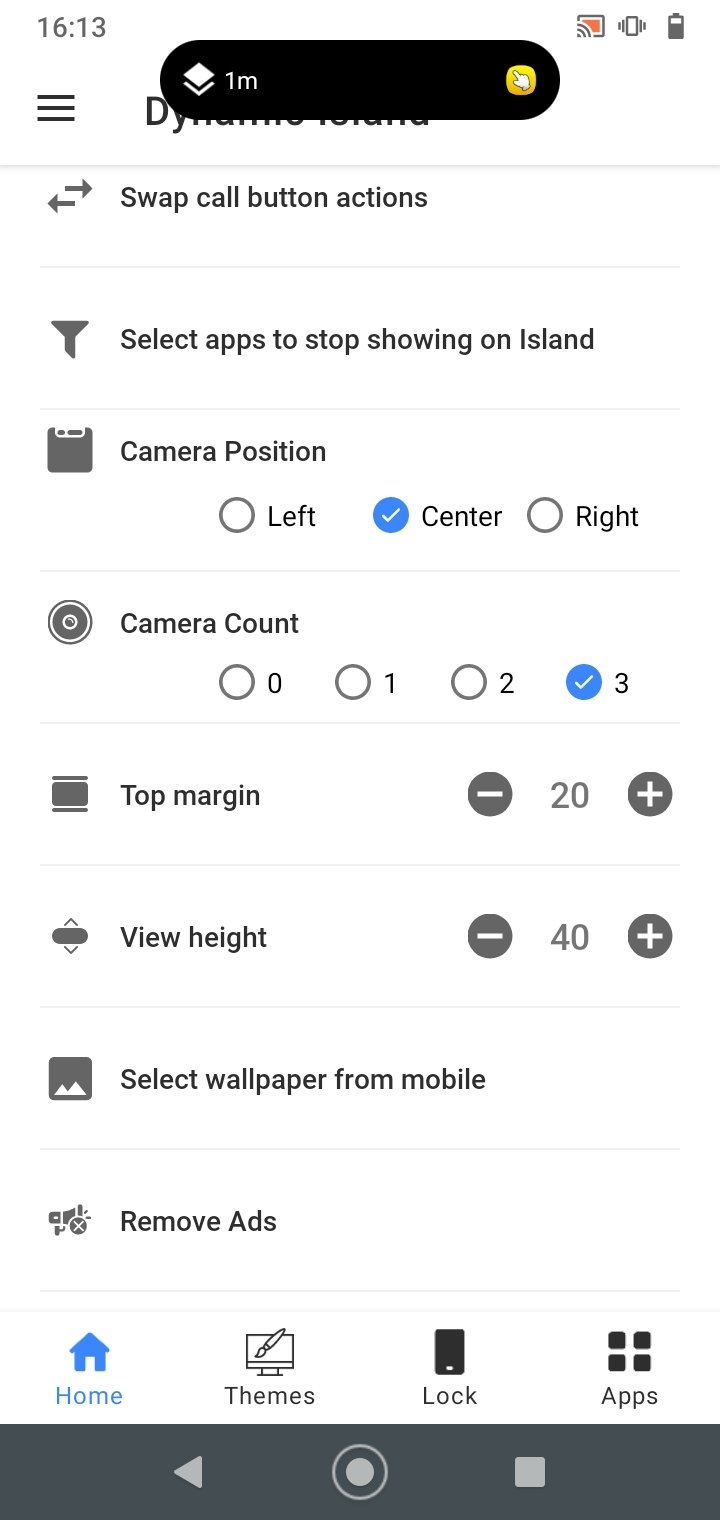Increase the View height value
This screenshot has height=1520, width=720.
[x=650, y=937]
